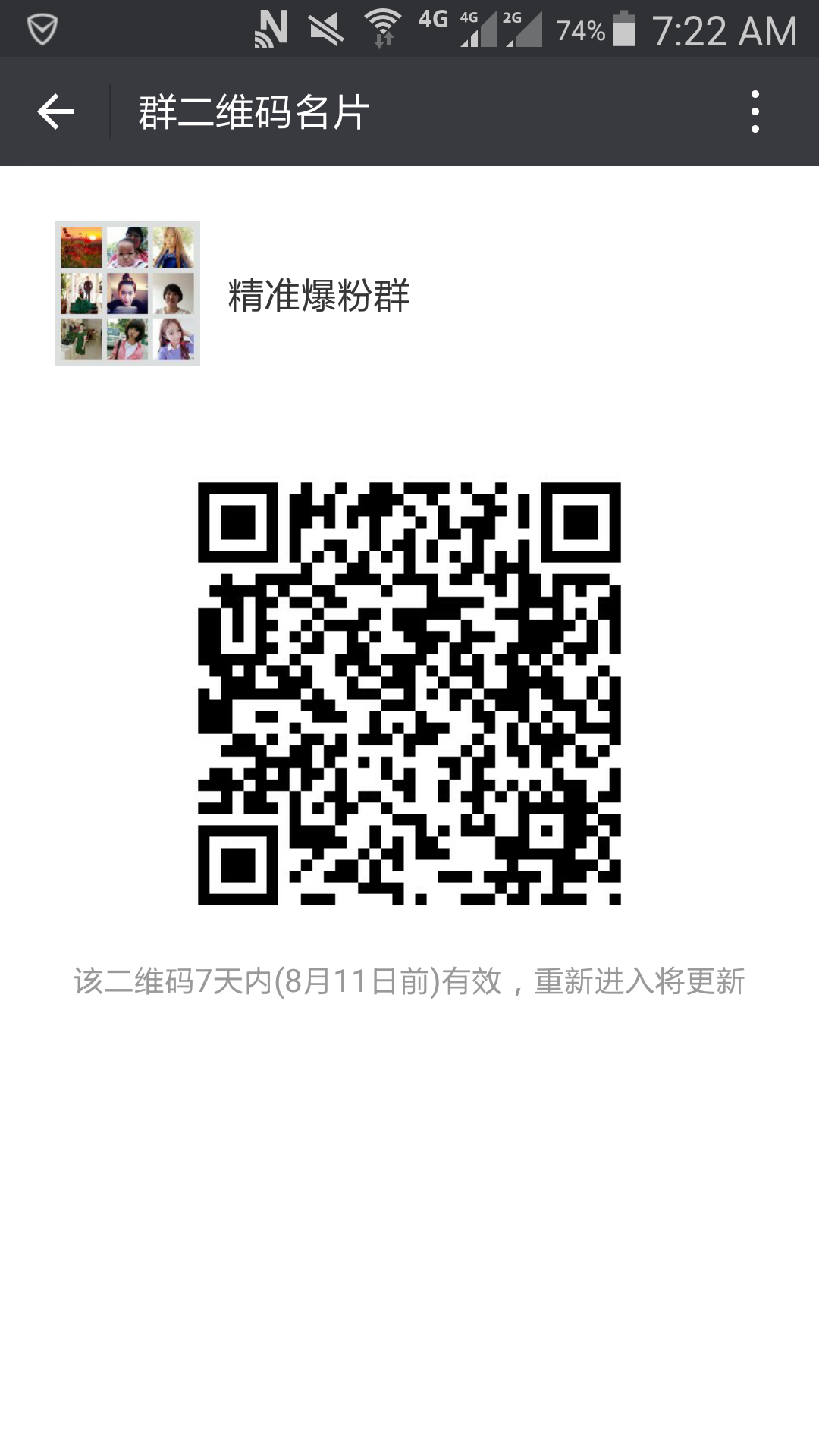Open the three-dot overflow menu

(x=755, y=112)
